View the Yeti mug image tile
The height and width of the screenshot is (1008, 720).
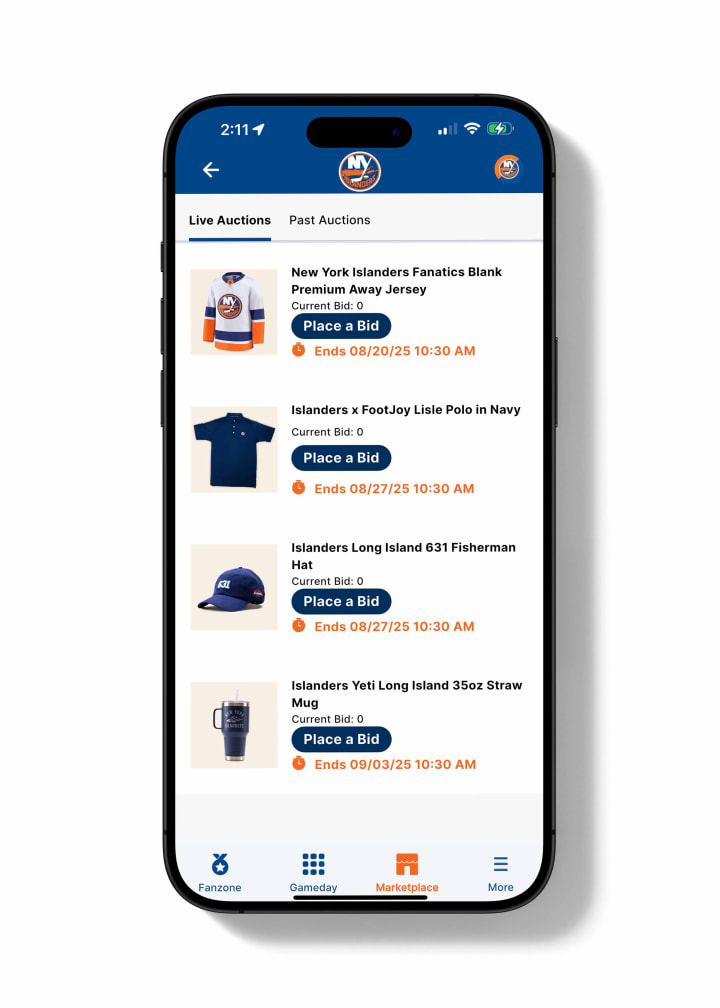[234, 725]
